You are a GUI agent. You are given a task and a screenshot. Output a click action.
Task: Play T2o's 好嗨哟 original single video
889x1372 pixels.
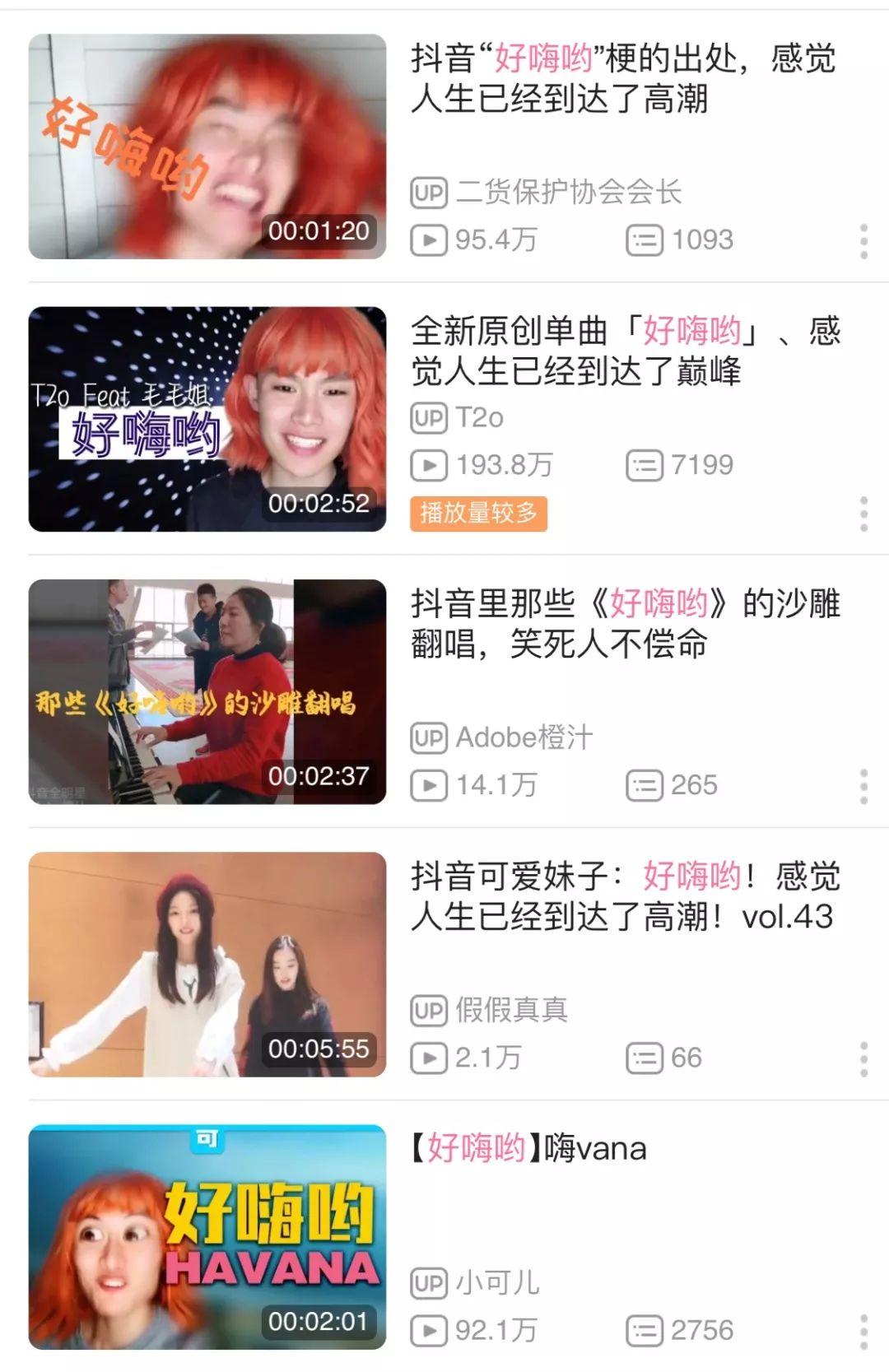[x=207, y=419]
